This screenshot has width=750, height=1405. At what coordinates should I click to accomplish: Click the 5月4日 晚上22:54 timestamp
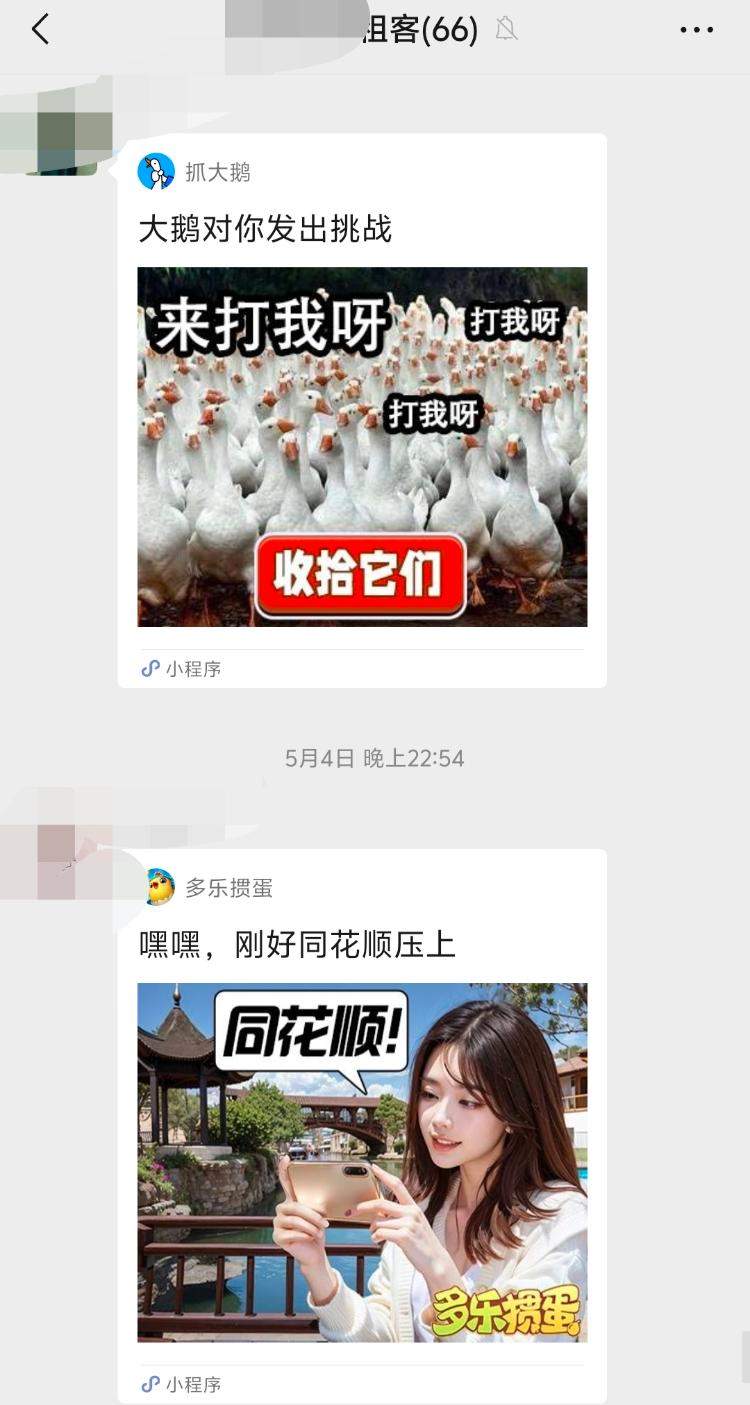(x=373, y=758)
